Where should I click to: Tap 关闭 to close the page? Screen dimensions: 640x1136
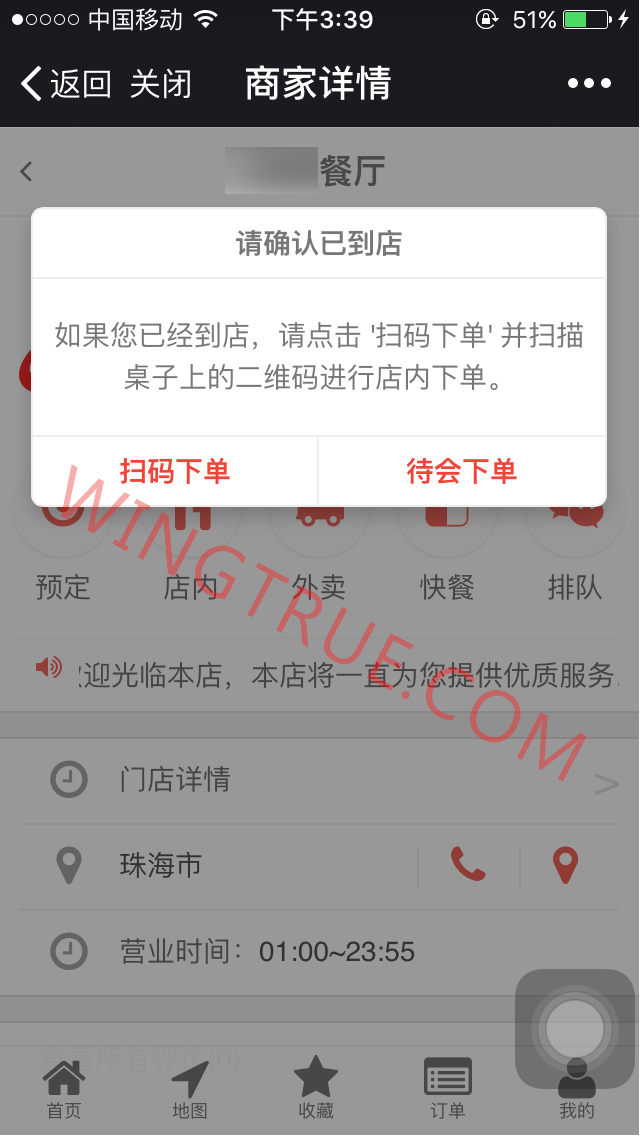pyautogui.click(x=160, y=84)
